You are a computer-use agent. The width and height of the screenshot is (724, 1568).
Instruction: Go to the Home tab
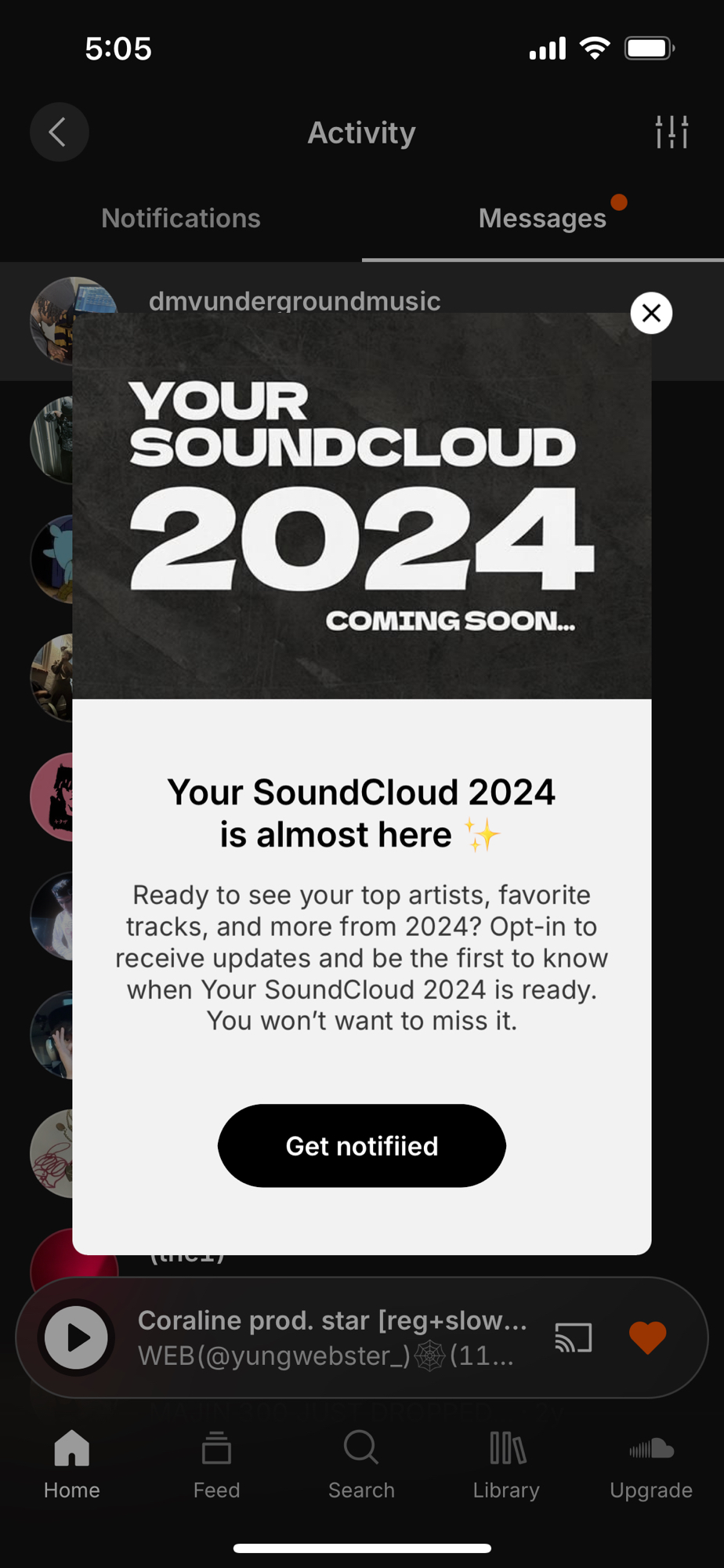pos(72,1463)
